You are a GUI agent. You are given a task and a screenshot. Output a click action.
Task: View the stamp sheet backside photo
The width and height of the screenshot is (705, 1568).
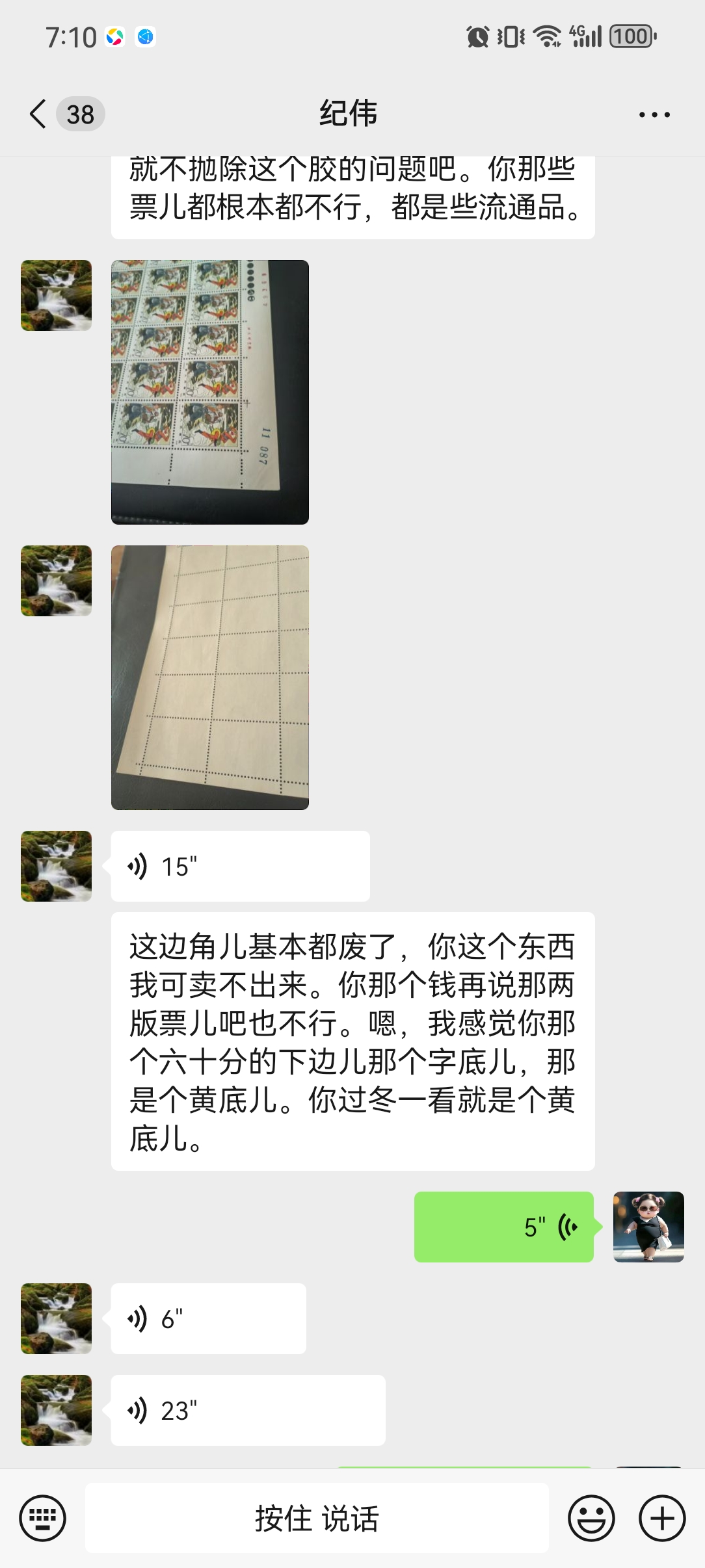210,677
